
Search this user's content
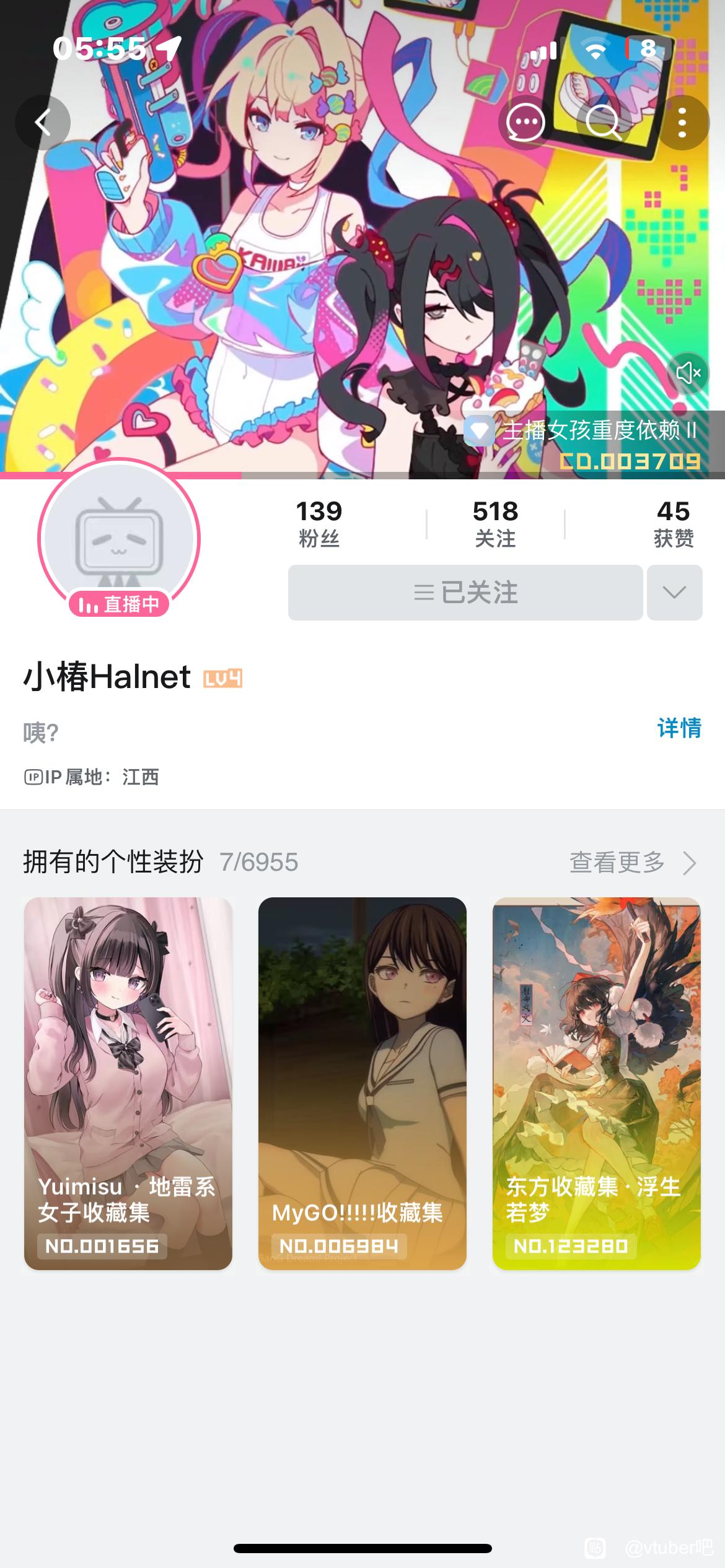coord(603,123)
